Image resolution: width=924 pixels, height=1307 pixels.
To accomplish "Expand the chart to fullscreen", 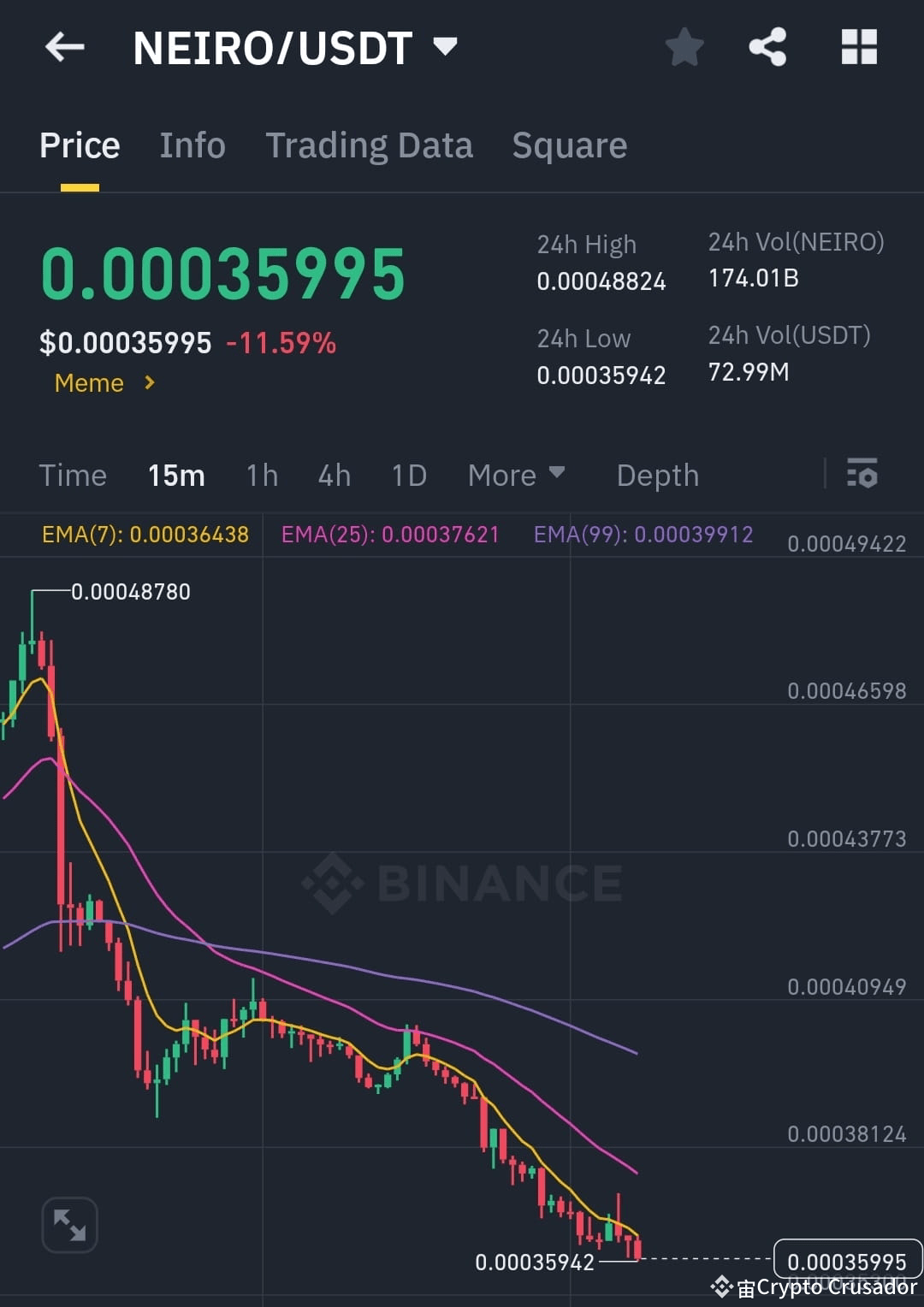I will [68, 1225].
